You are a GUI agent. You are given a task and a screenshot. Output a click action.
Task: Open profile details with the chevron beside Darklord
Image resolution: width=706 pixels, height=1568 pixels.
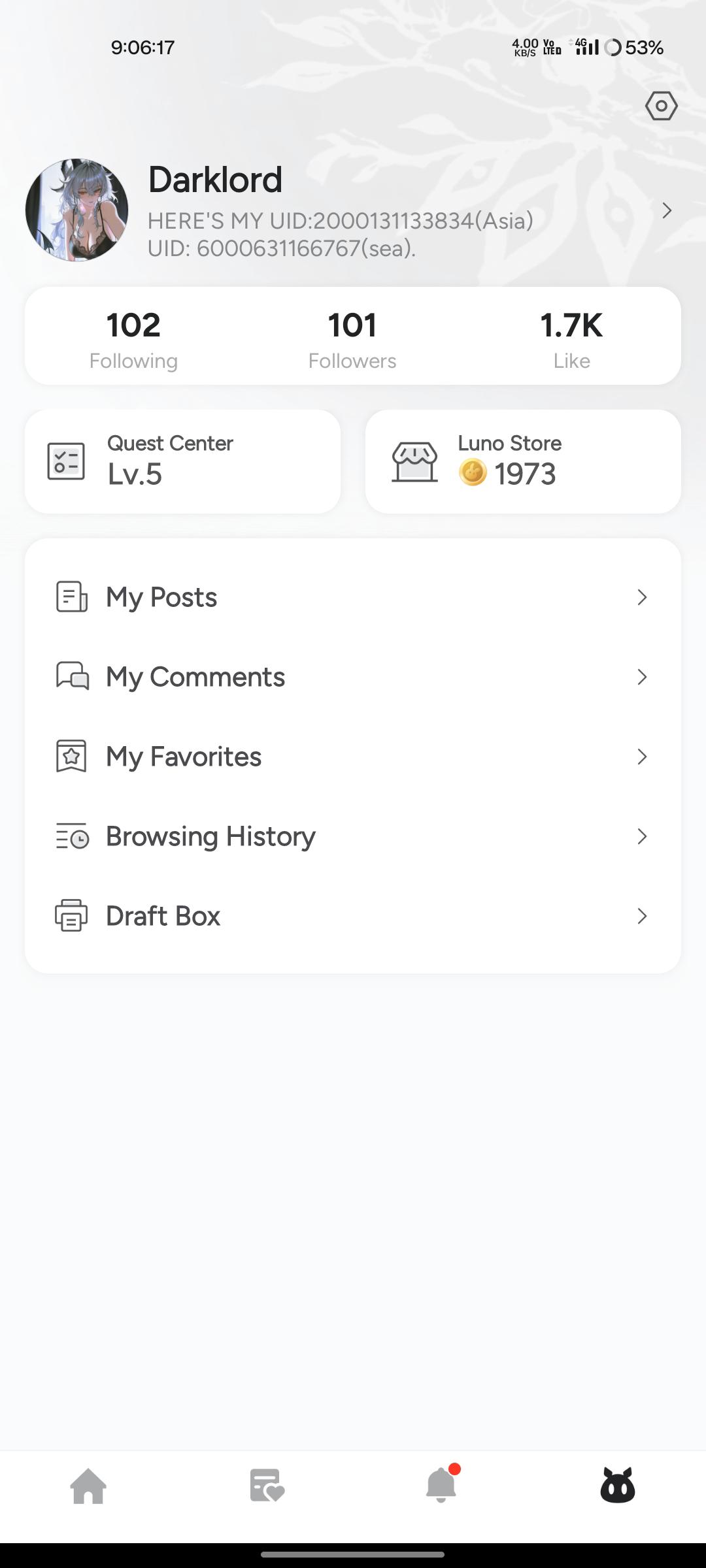667,210
